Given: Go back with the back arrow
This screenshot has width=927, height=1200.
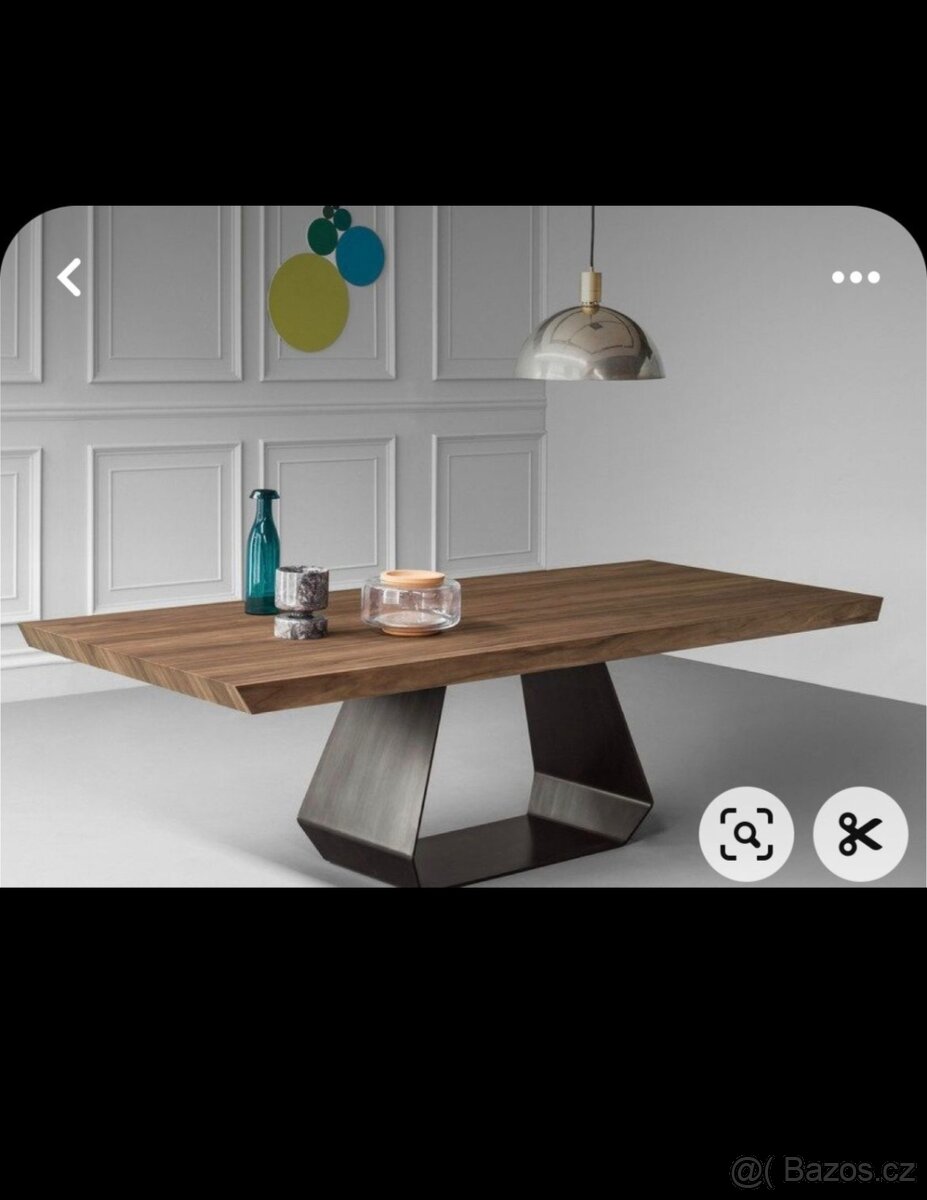Looking at the screenshot, I should click(x=69, y=277).
